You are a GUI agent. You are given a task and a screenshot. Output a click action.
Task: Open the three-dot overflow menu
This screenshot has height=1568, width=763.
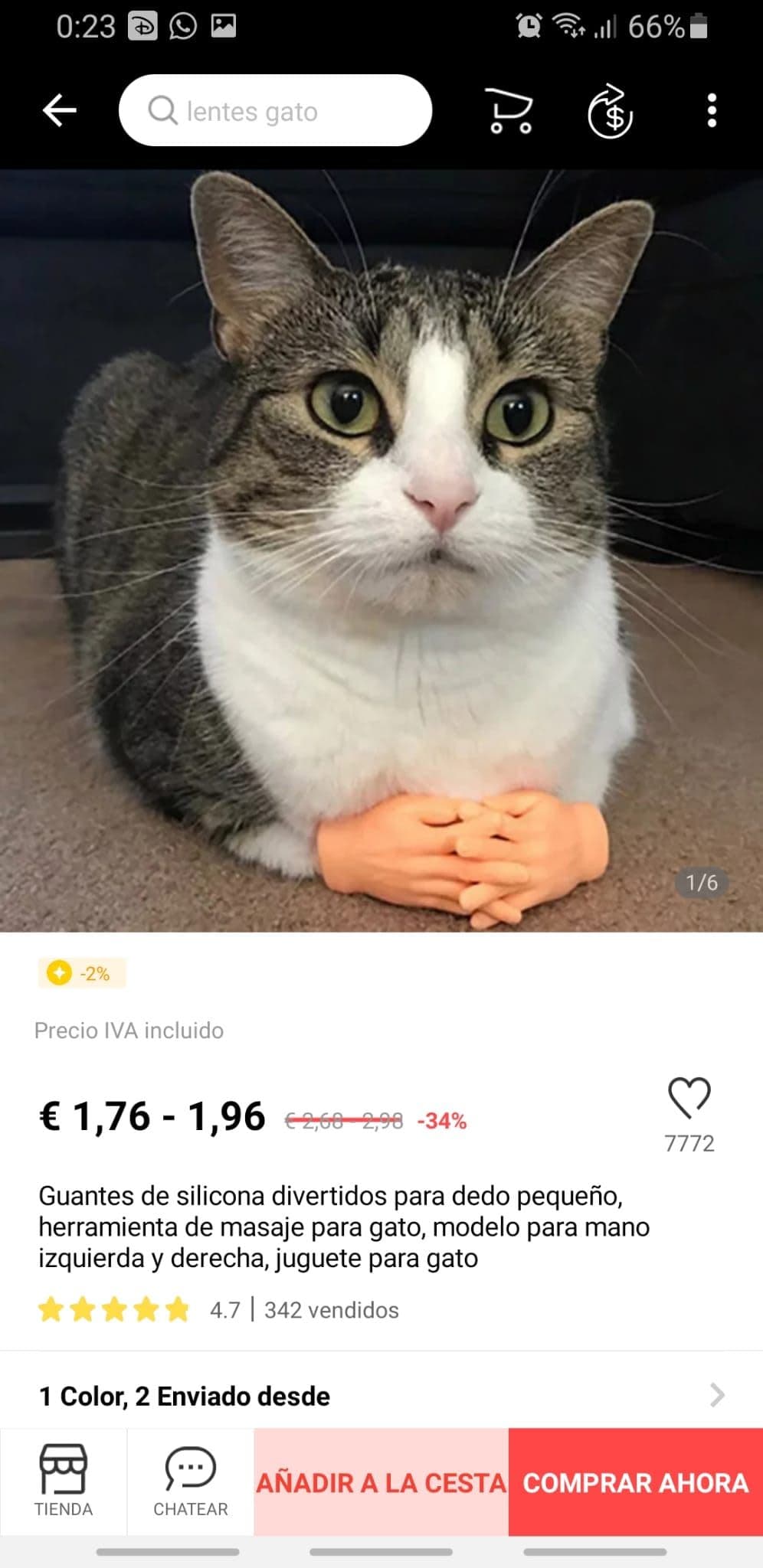(712, 111)
